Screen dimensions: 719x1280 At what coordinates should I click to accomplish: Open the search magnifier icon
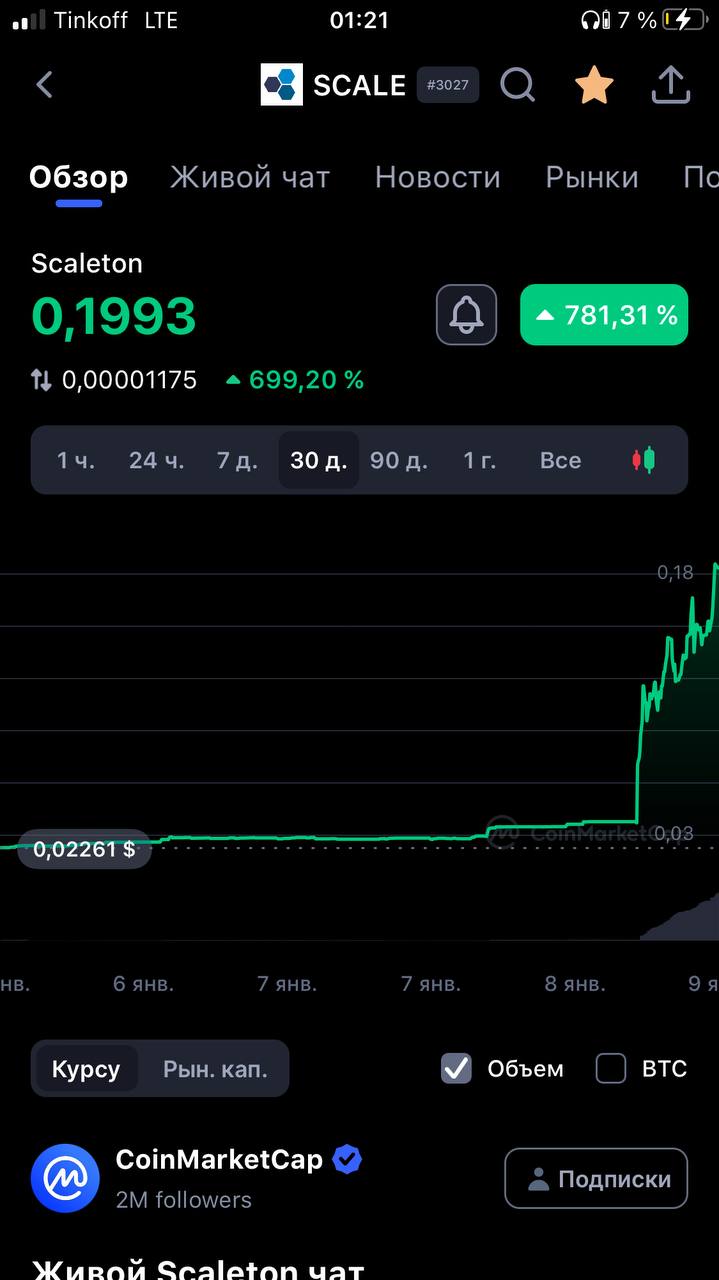[x=517, y=85]
